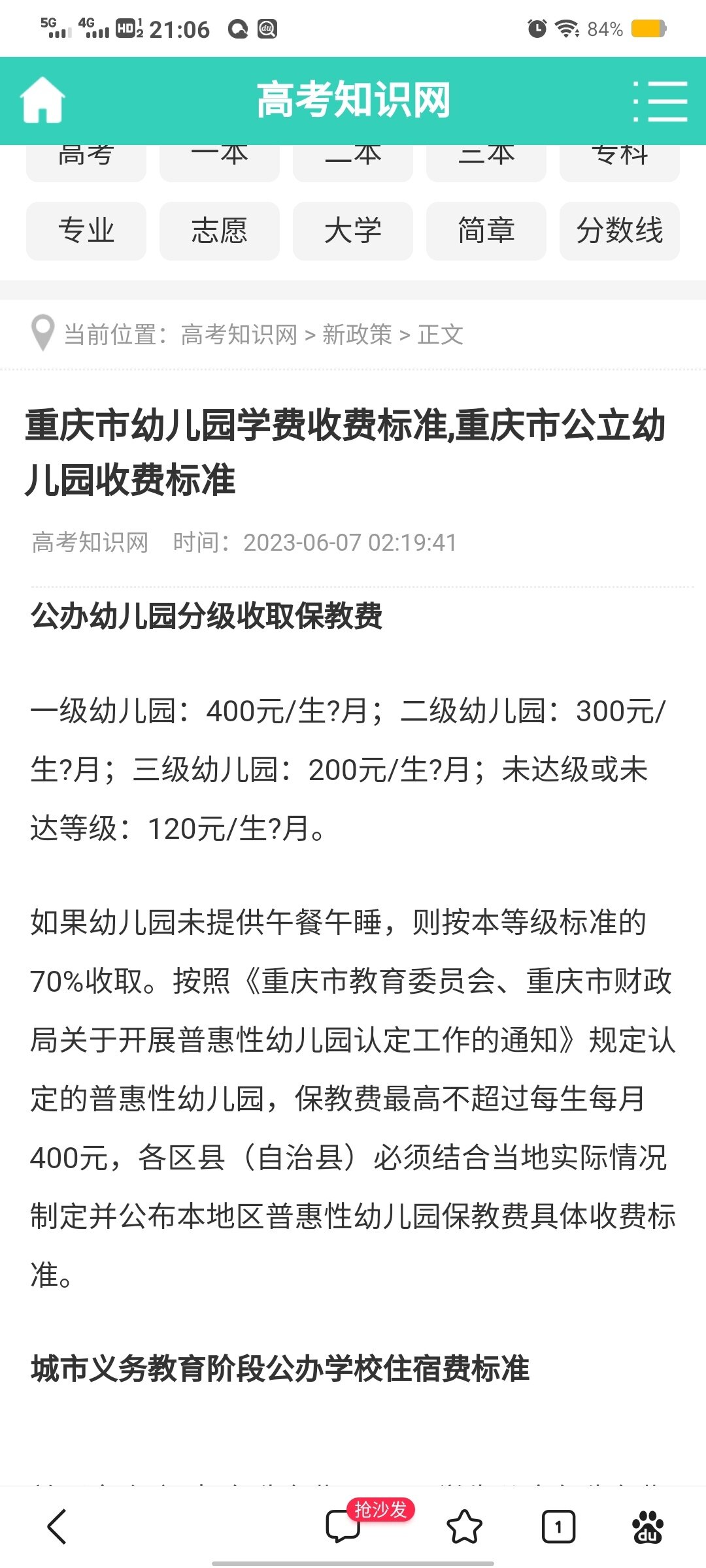
Task: Open the hamburger menu in header
Action: [x=660, y=101]
